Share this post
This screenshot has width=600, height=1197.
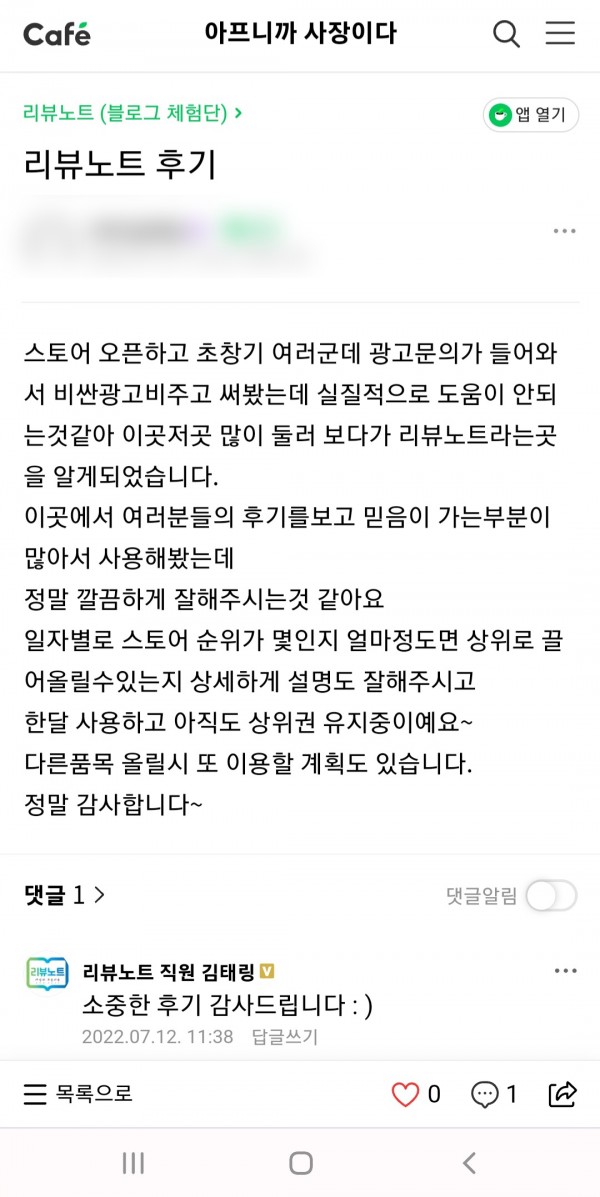(563, 1094)
